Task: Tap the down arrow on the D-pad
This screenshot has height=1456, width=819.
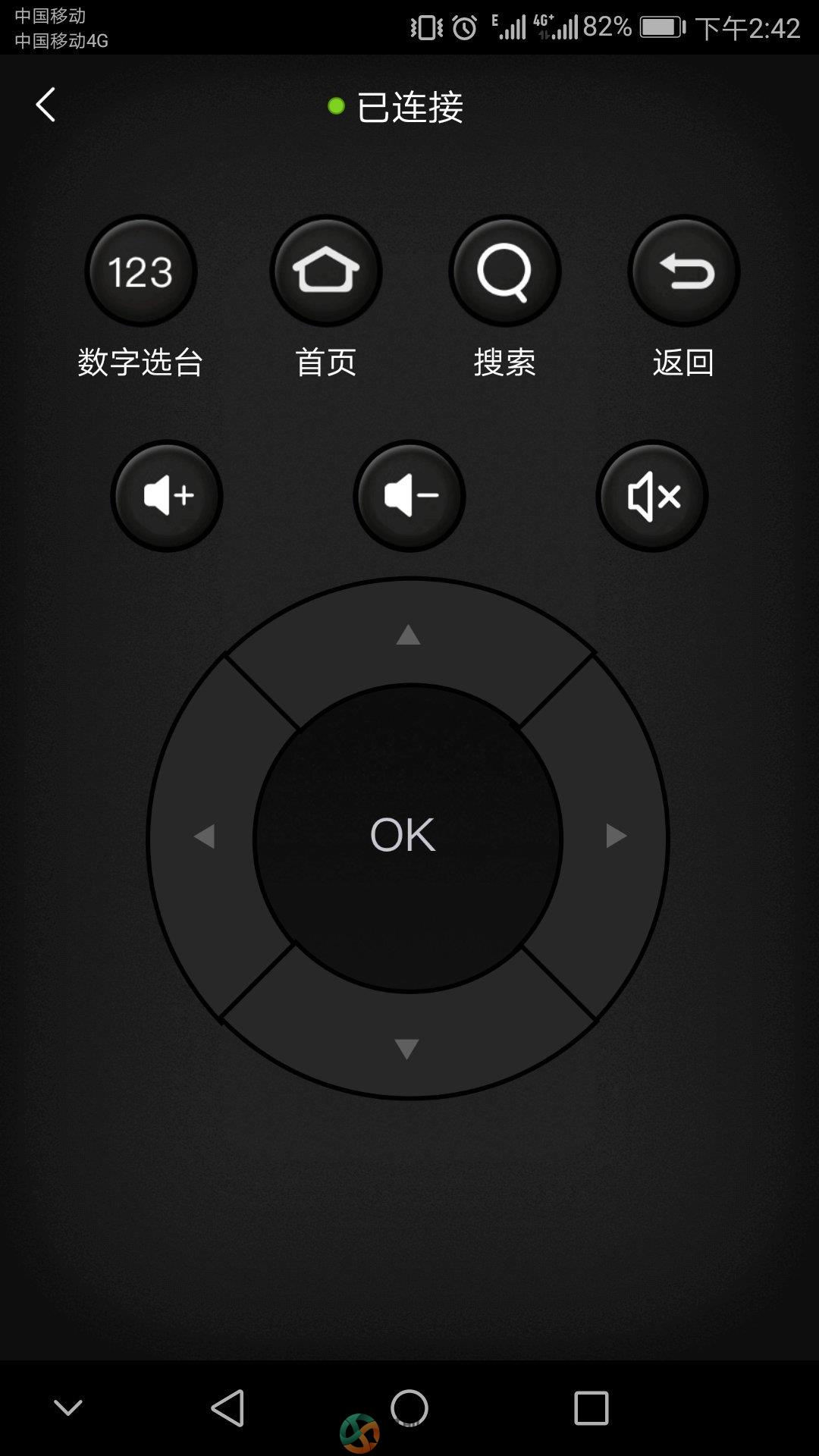Action: point(407,1049)
